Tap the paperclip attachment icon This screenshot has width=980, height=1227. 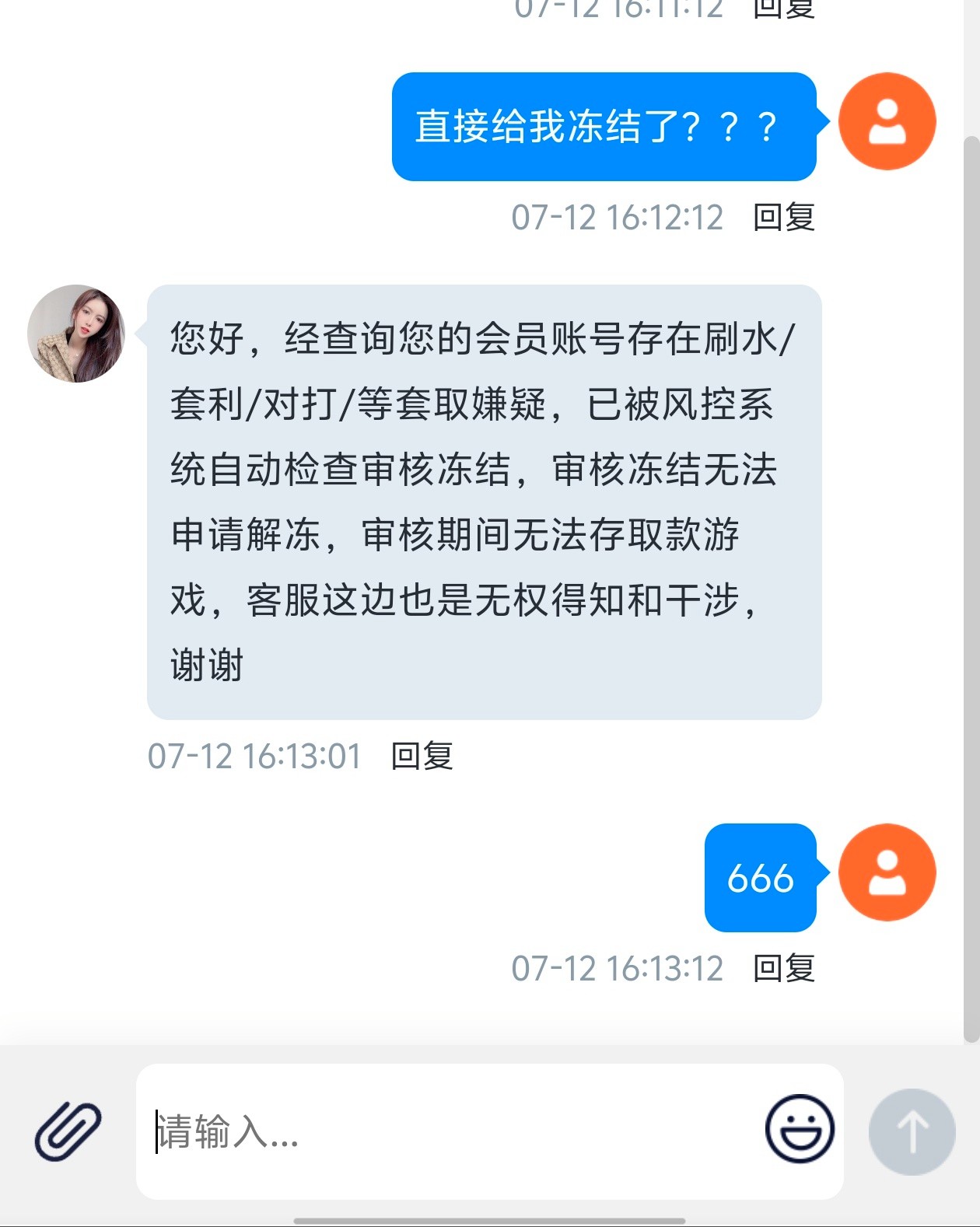68,1131
